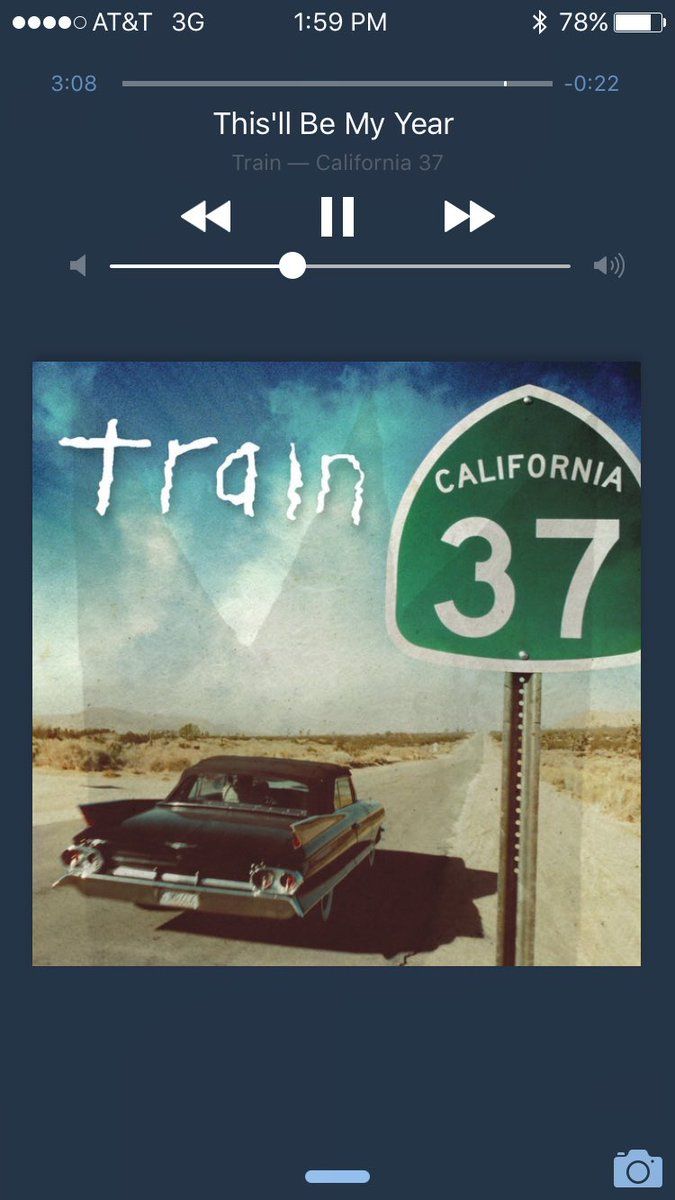Pause the song This'll Be My Year
The width and height of the screenshot is (675, 1200).
(337, 216)
